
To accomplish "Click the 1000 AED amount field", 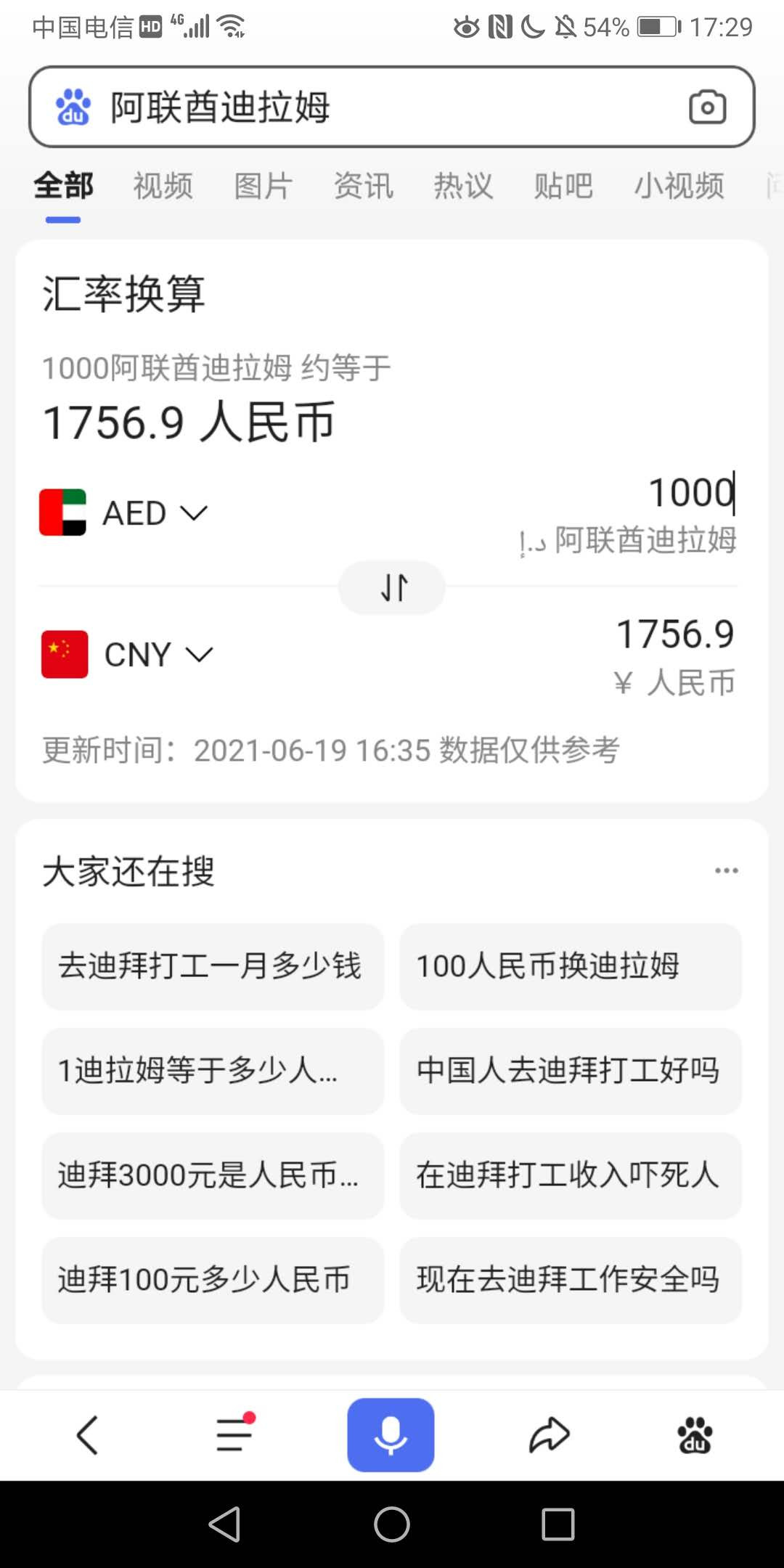I will click(x=690, y=493).
